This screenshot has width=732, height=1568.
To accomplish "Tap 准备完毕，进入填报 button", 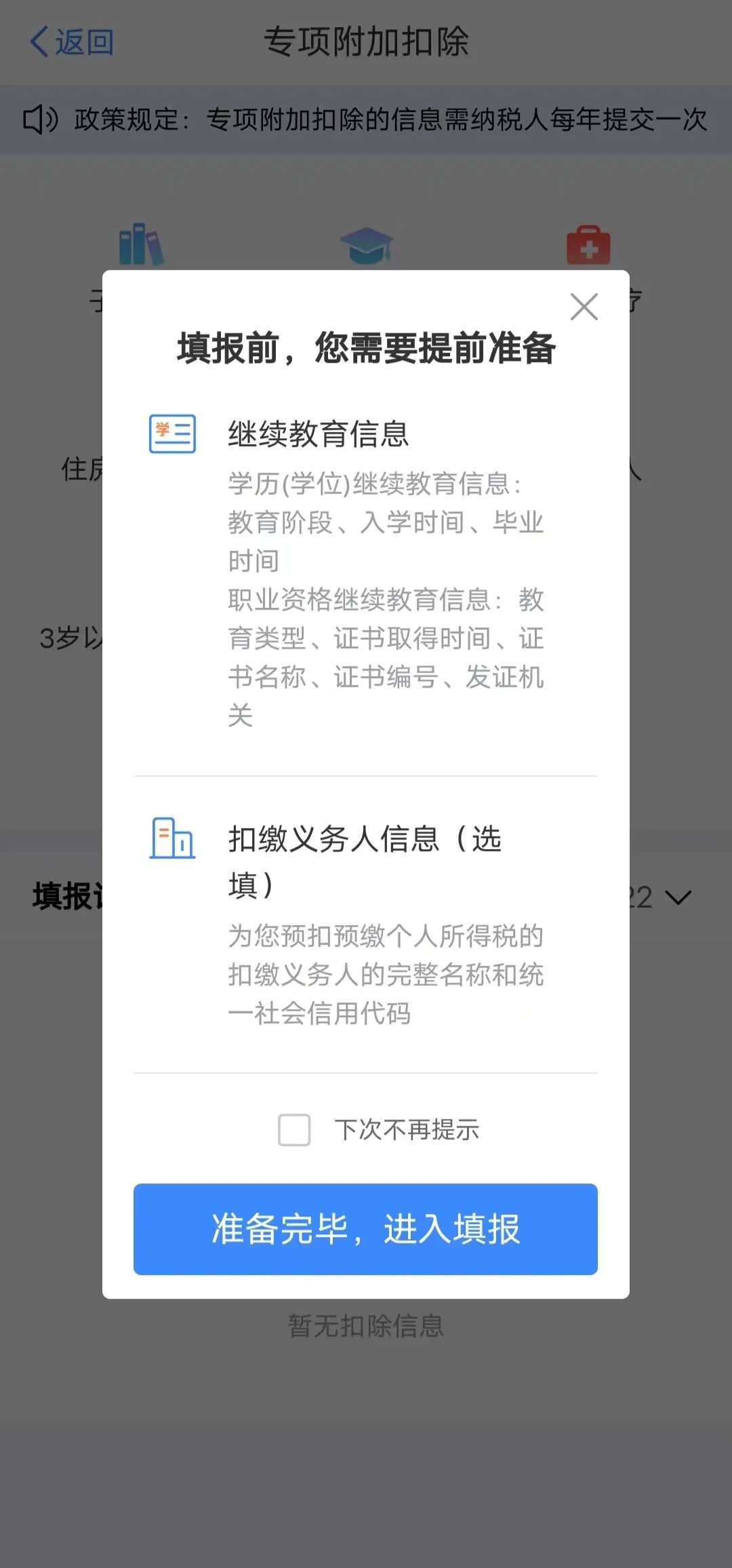I will pos(365,1229).
